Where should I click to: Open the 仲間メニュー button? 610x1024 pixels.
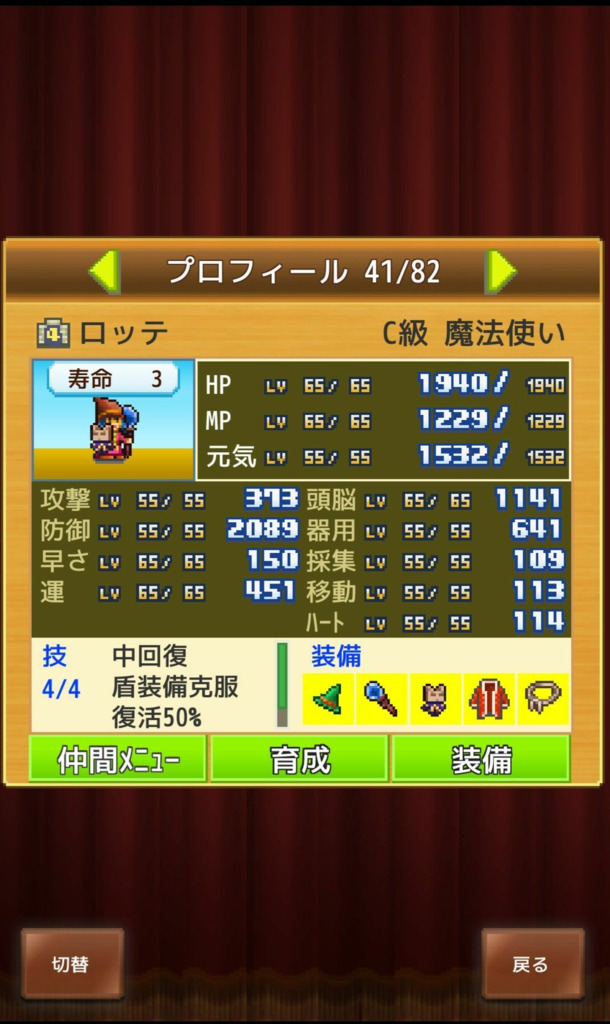[118, 759]
